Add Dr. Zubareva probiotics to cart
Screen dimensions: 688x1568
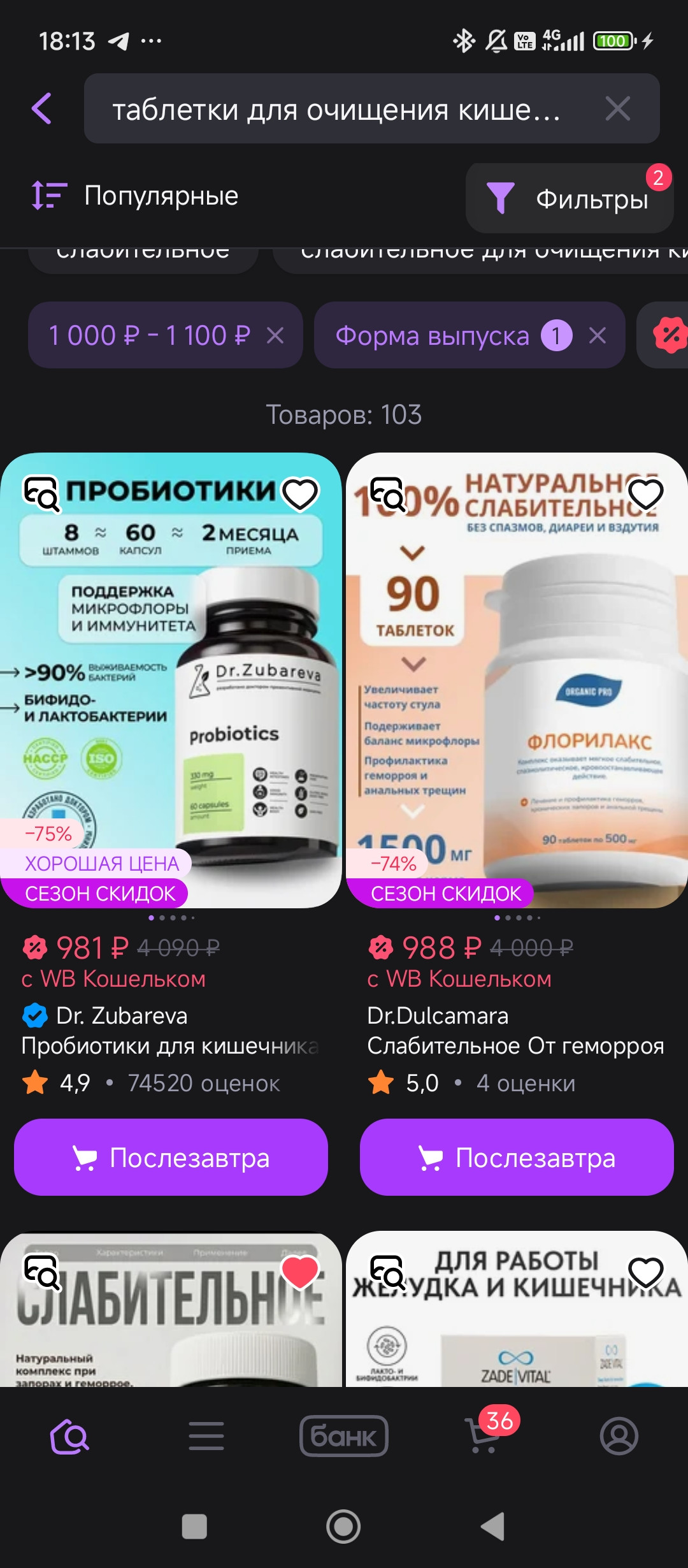coord(171,1157)
